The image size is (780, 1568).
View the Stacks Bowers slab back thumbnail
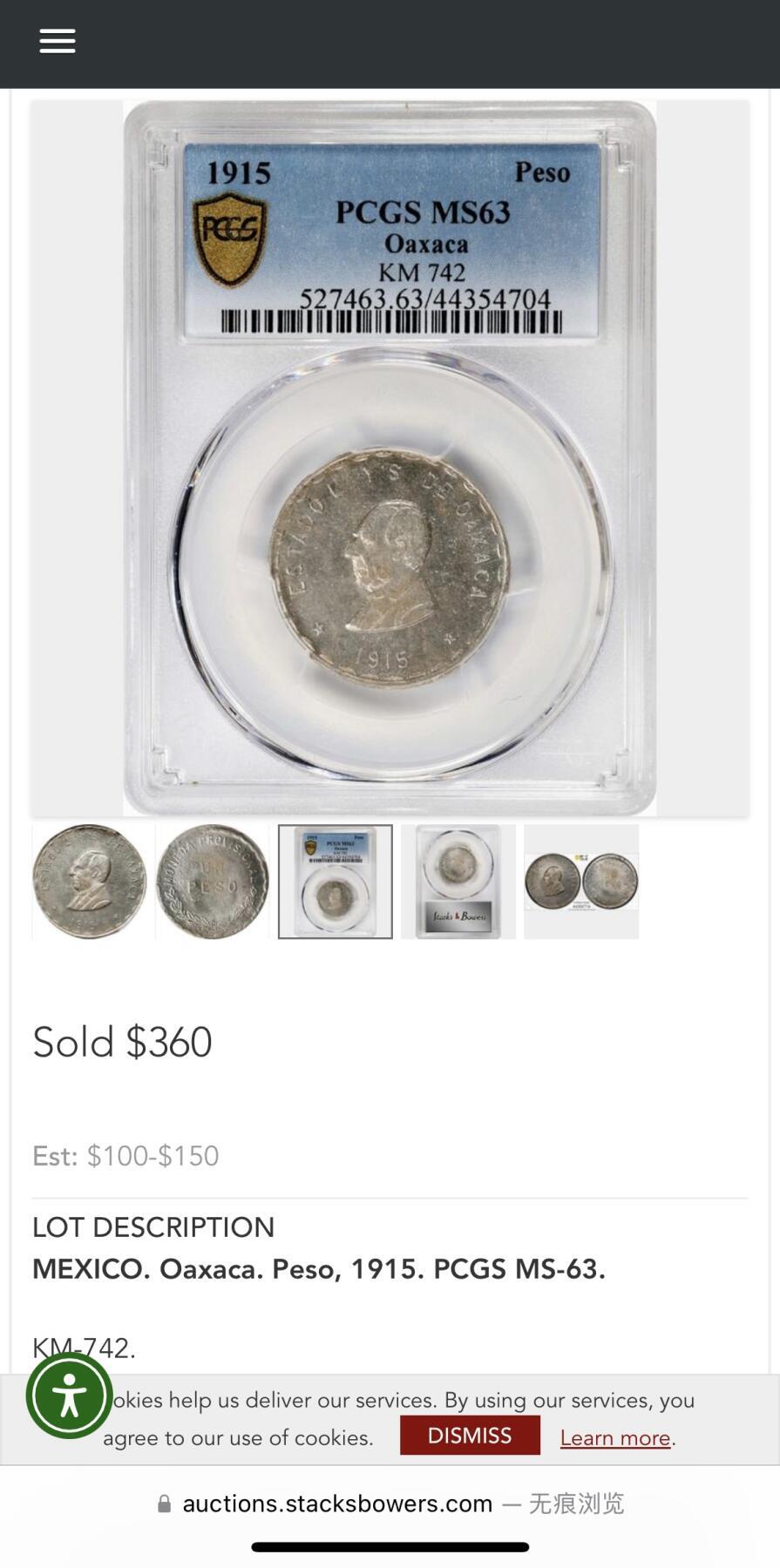458,882
